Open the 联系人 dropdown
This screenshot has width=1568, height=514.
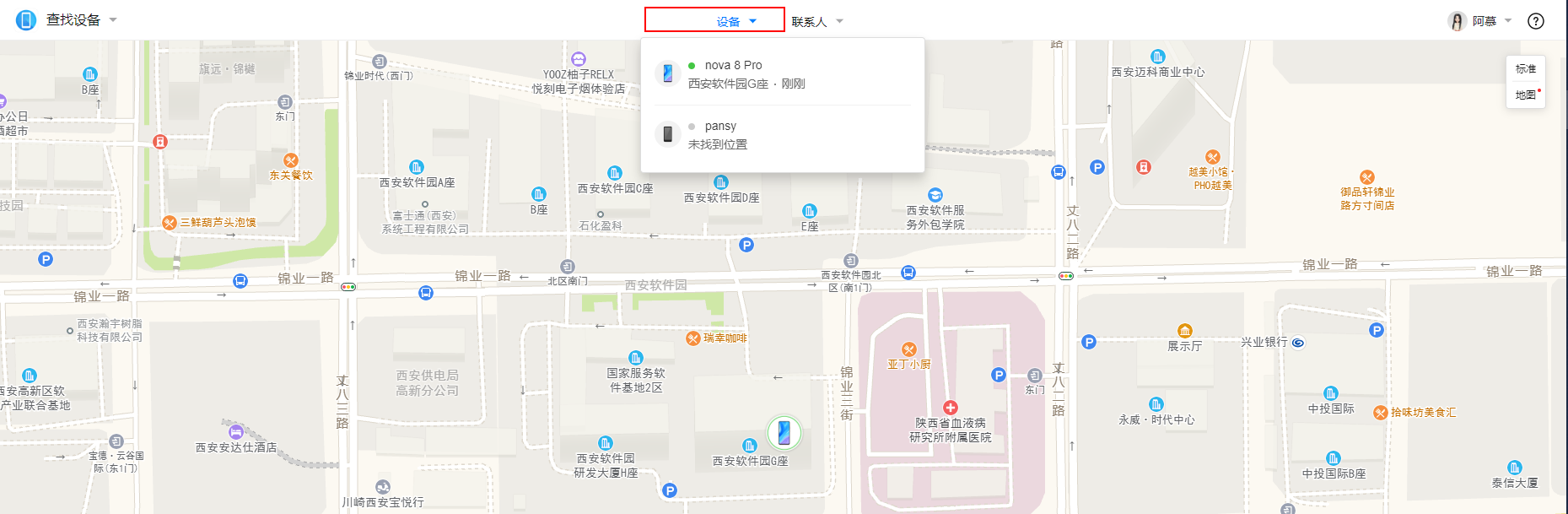(816, 22)
